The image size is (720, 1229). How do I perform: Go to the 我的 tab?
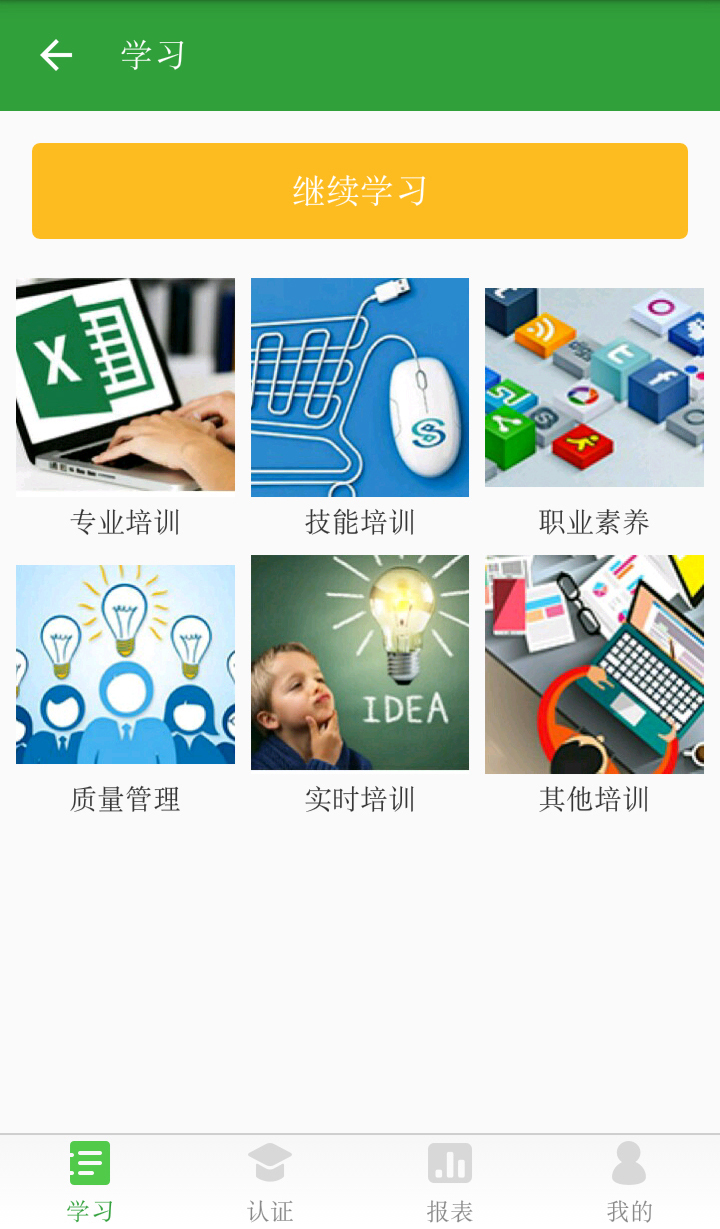click(x=629, y=1182)
